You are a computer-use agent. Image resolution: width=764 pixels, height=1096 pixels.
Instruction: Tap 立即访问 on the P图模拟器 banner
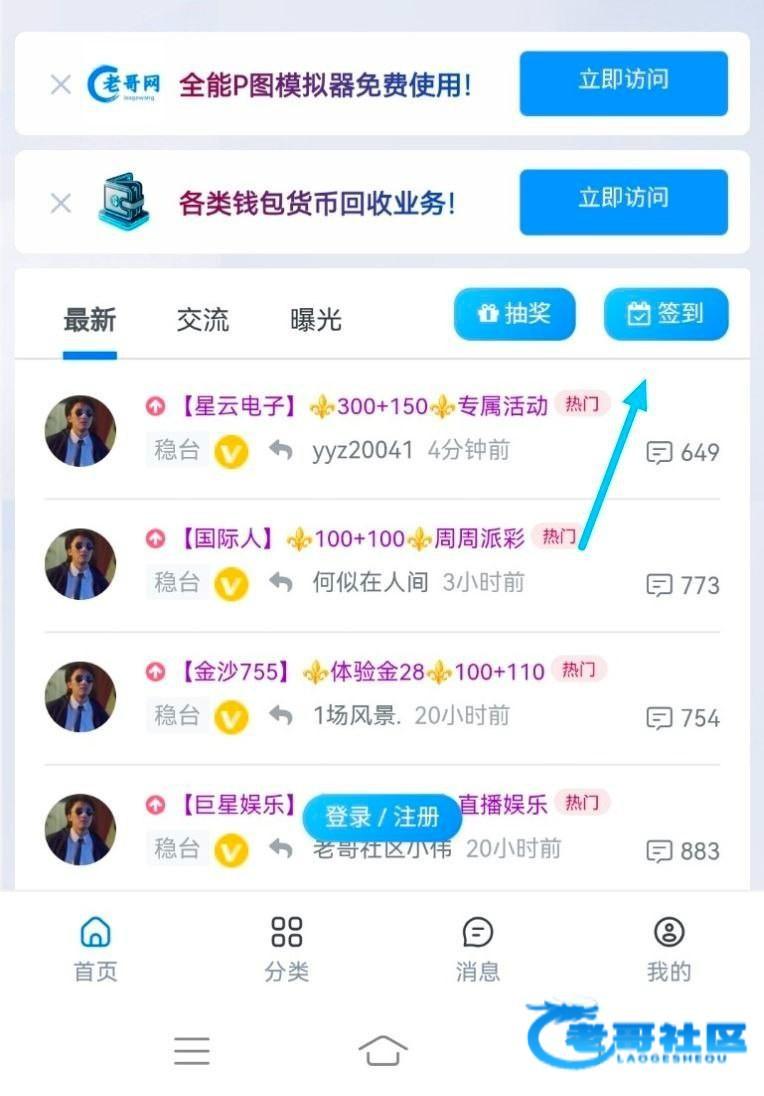click(x=624, y=82)
